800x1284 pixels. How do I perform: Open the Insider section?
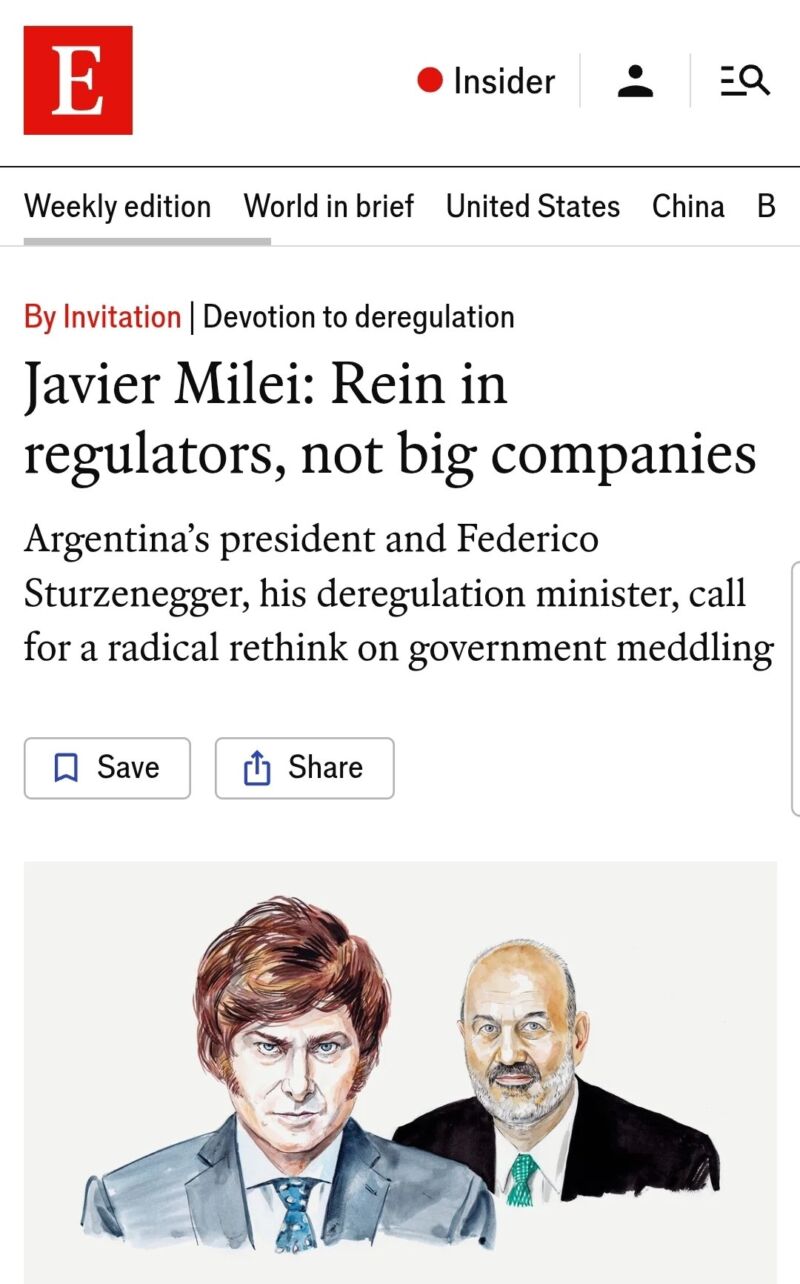point(487,81)
